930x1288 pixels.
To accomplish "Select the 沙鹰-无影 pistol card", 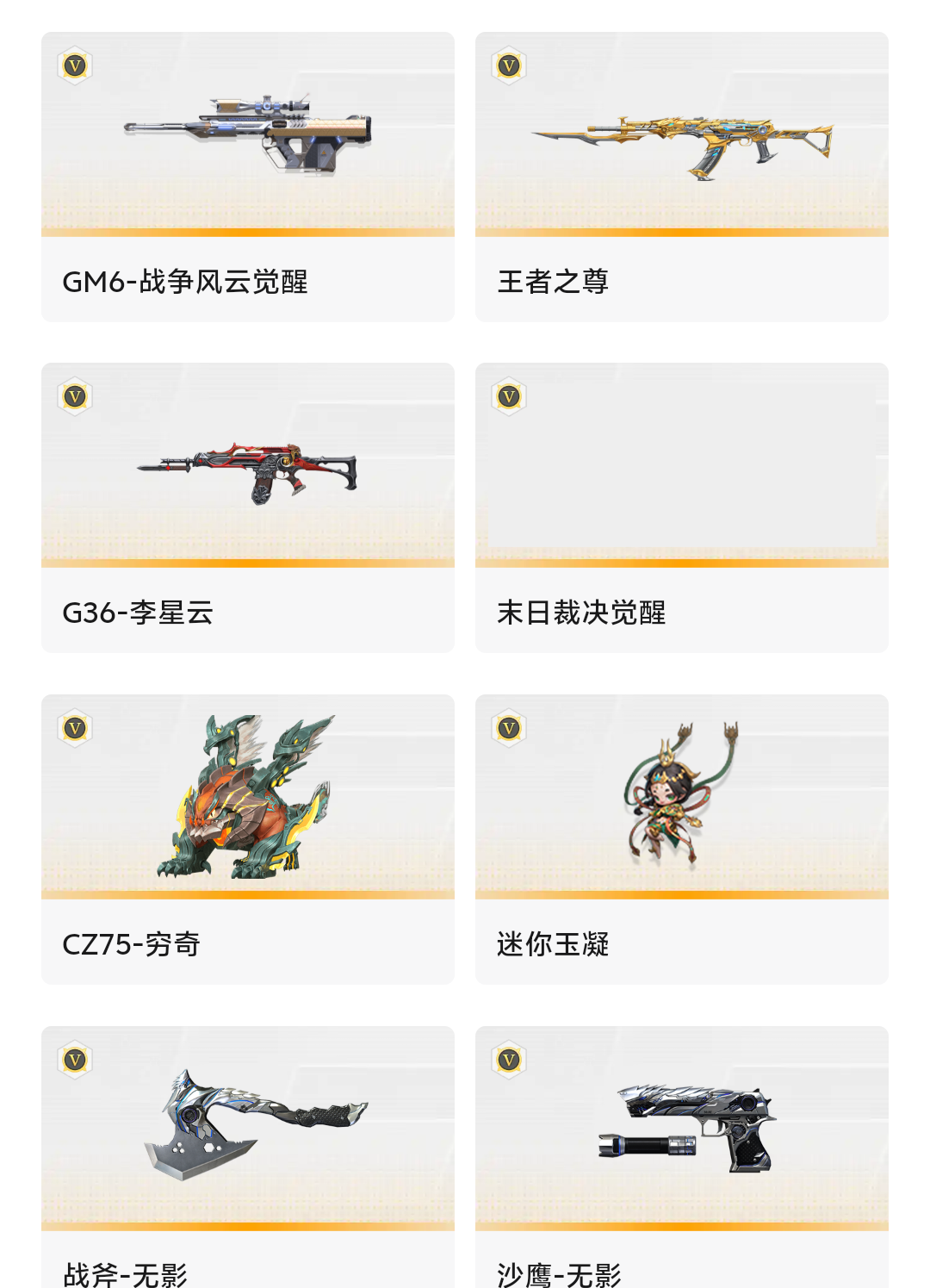I will 681,1154.
